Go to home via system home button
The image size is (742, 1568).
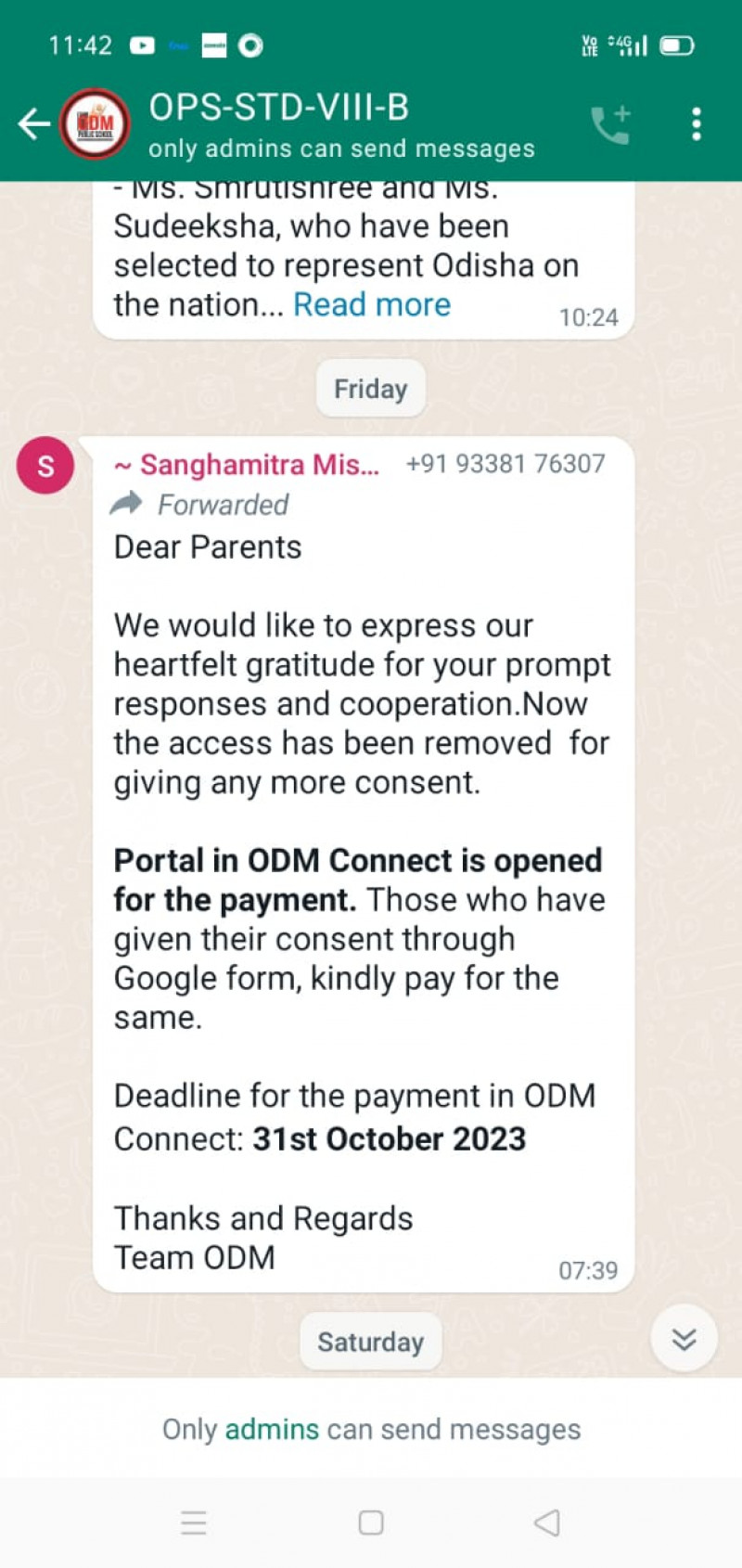tap(371, 1523)
